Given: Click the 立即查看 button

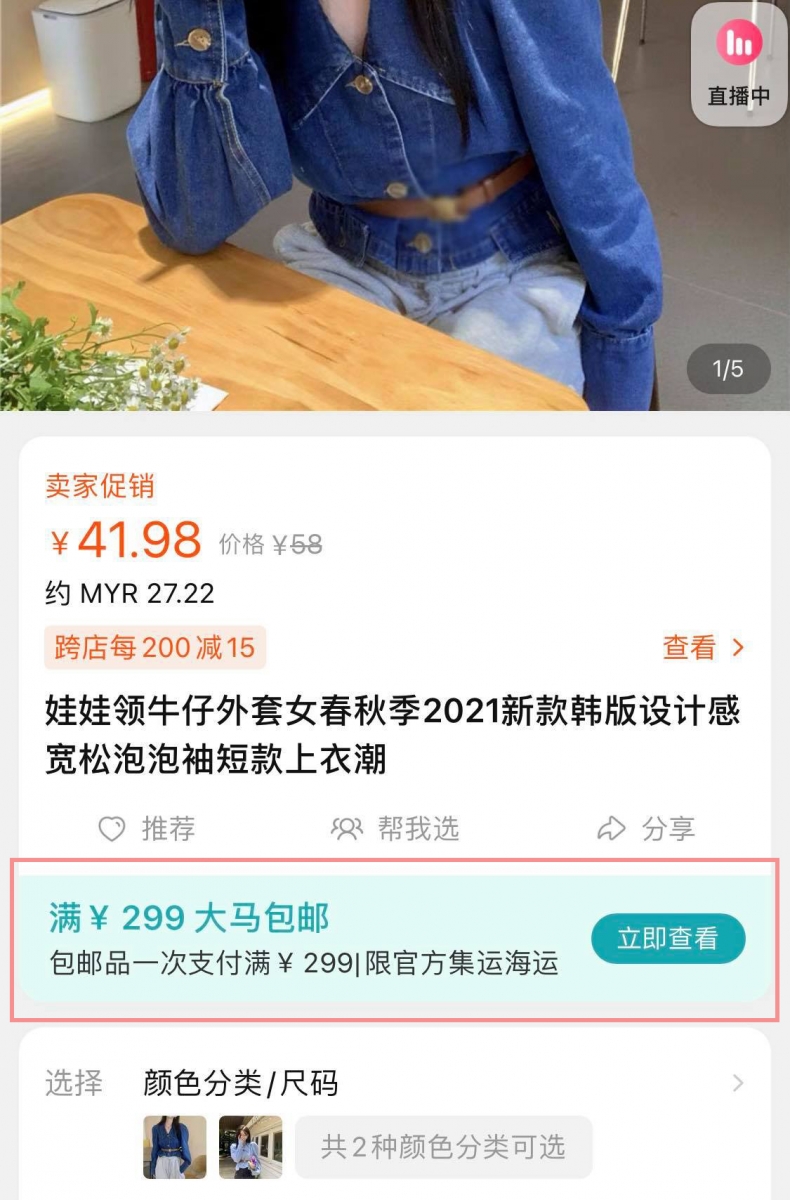Looking at the screenshot, I should (668, 938).
